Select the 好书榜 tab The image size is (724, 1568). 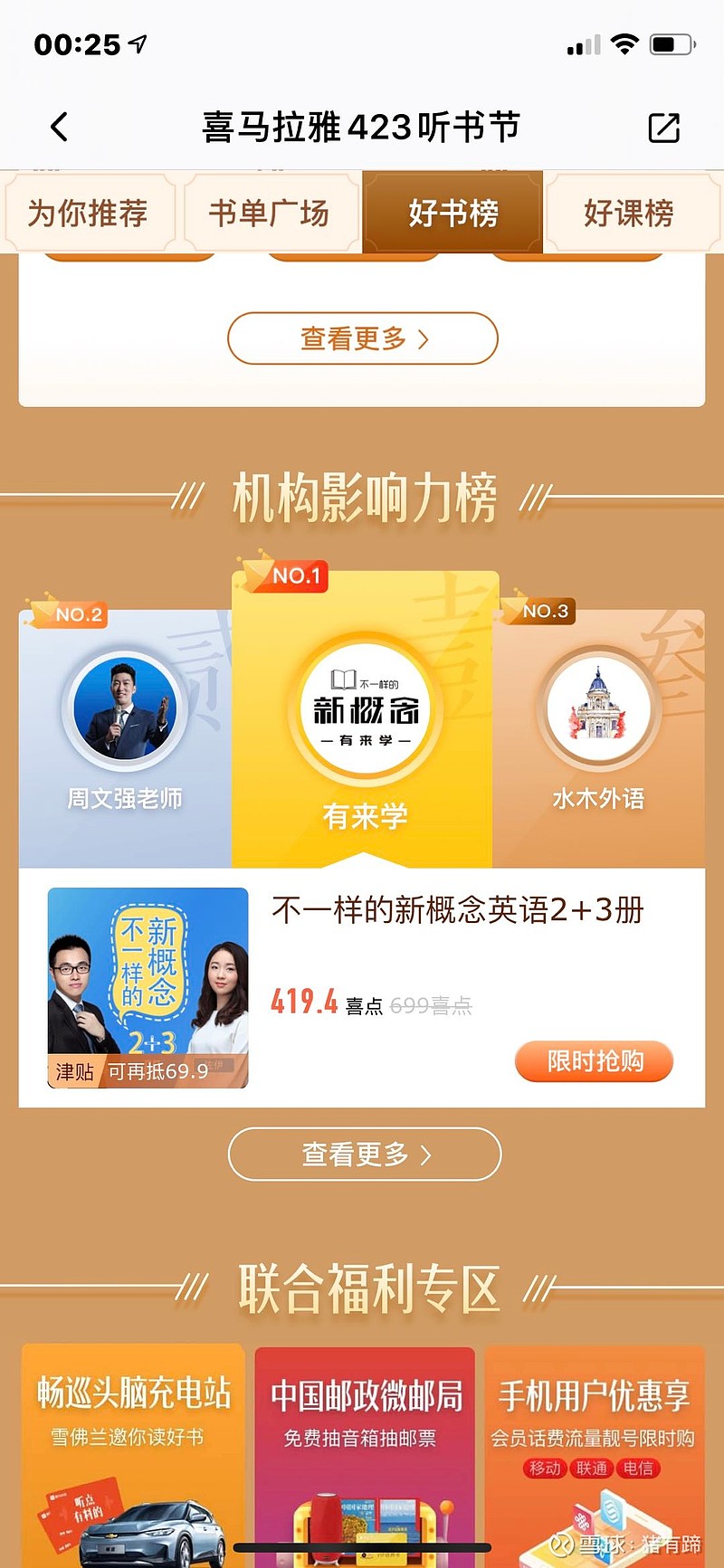[x=452, y=214]
